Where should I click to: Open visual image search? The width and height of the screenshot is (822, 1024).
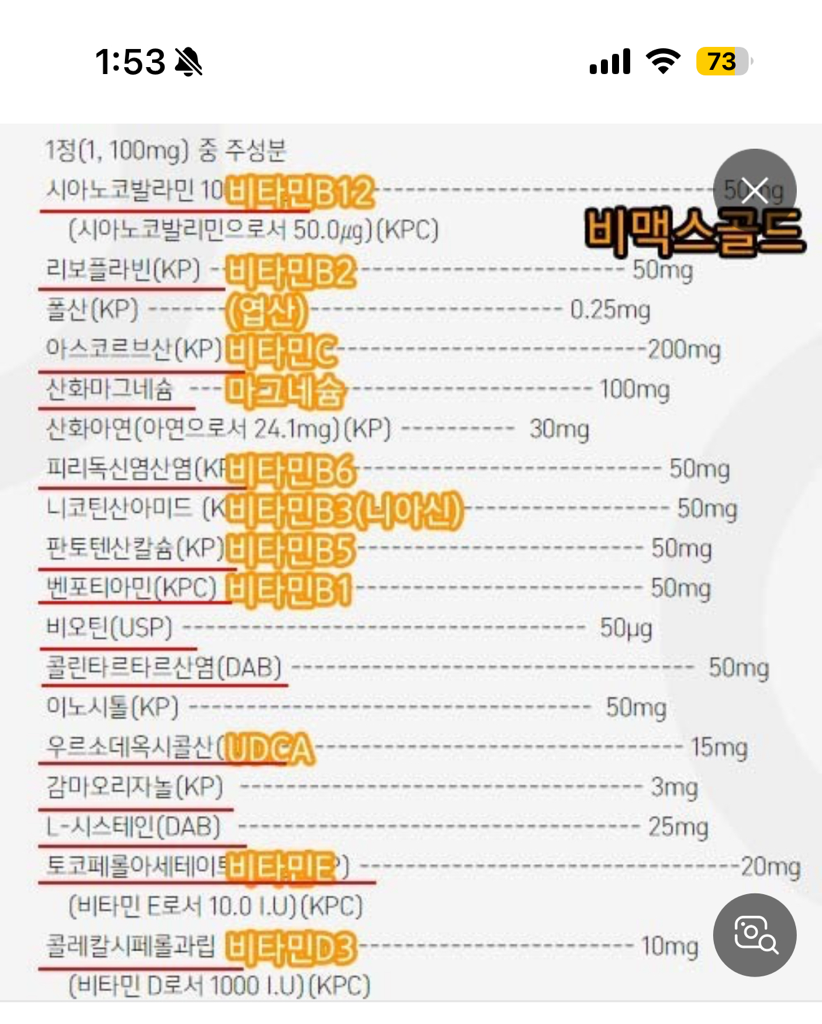755,934
